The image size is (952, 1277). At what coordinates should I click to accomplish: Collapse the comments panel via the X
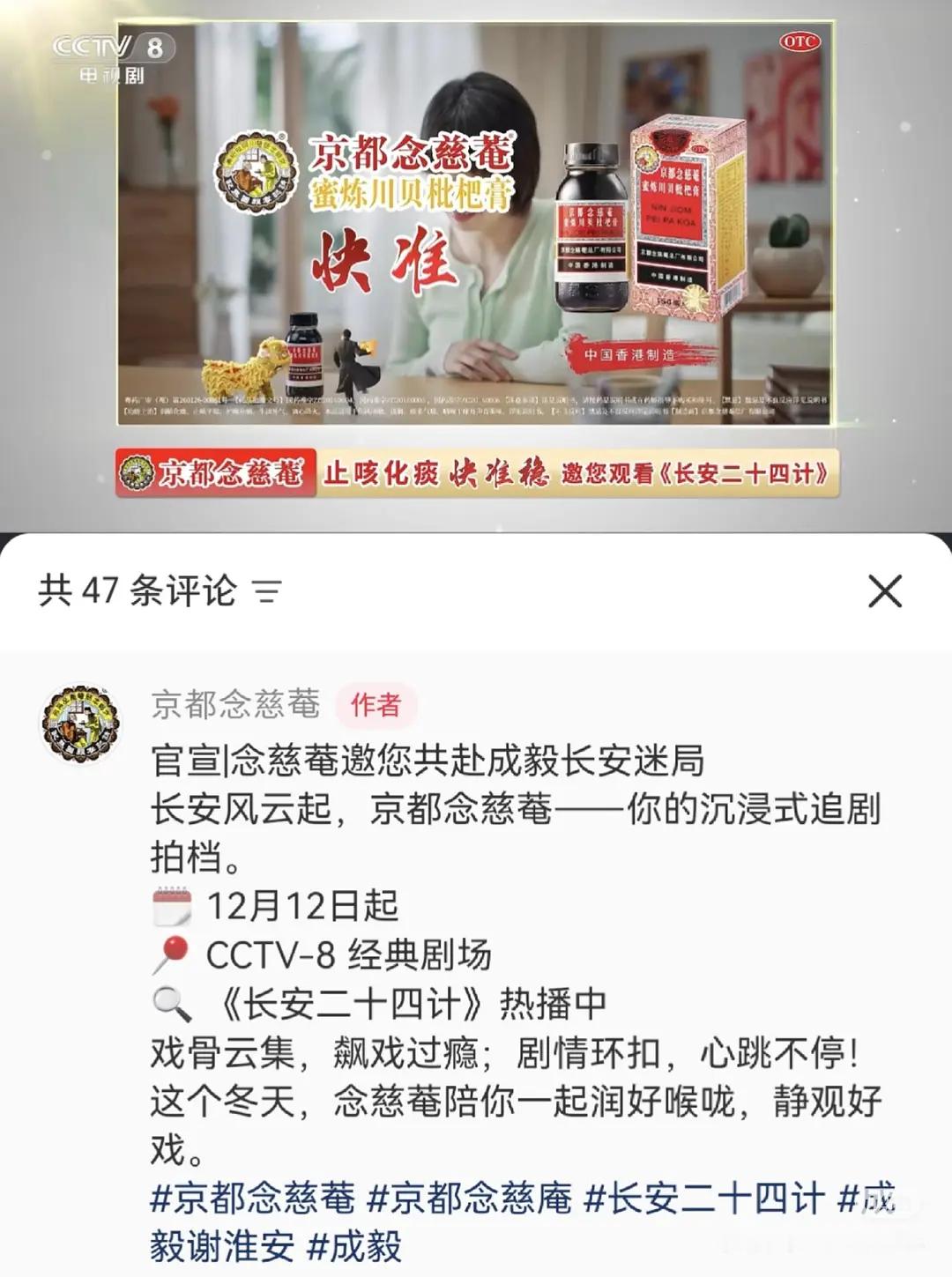coord(886,592)
